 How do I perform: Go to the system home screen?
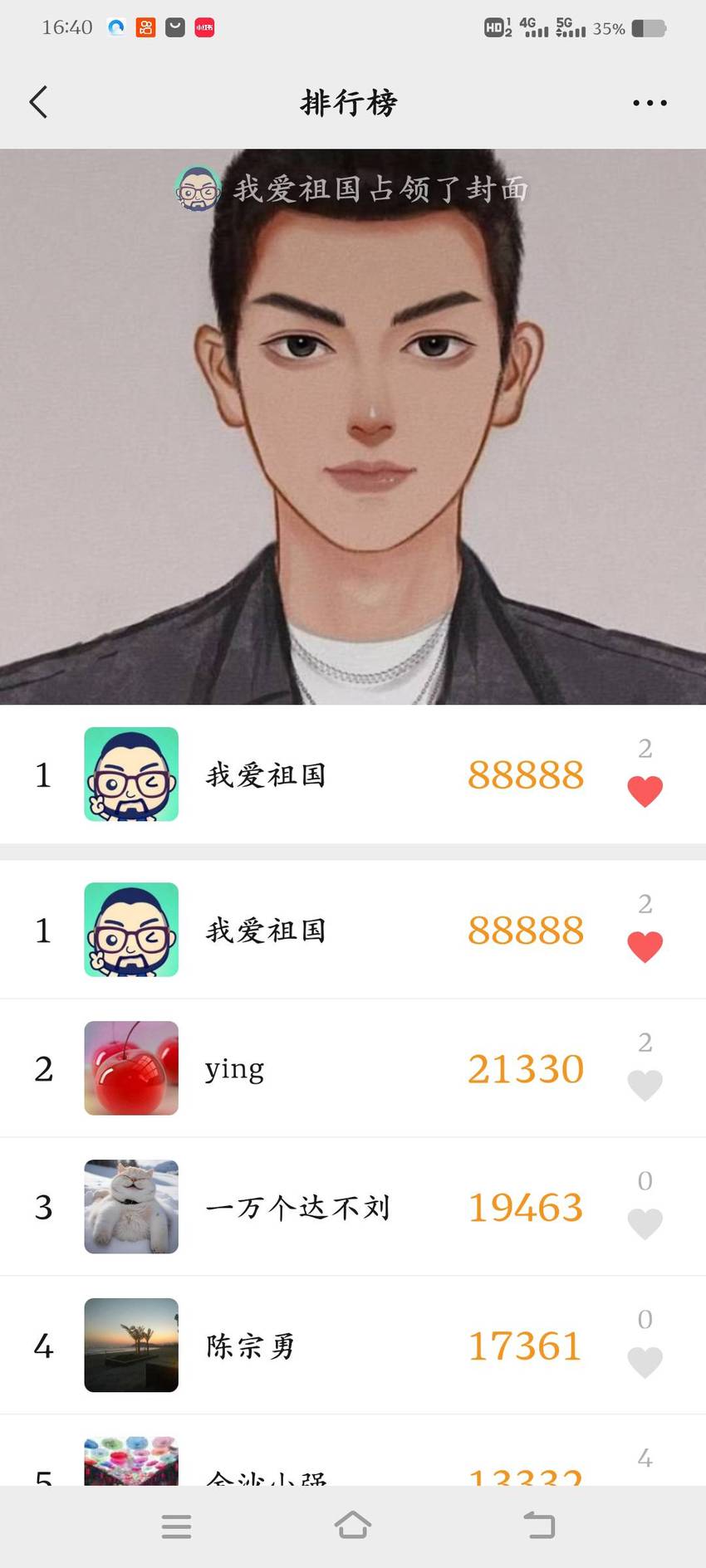353,1526
